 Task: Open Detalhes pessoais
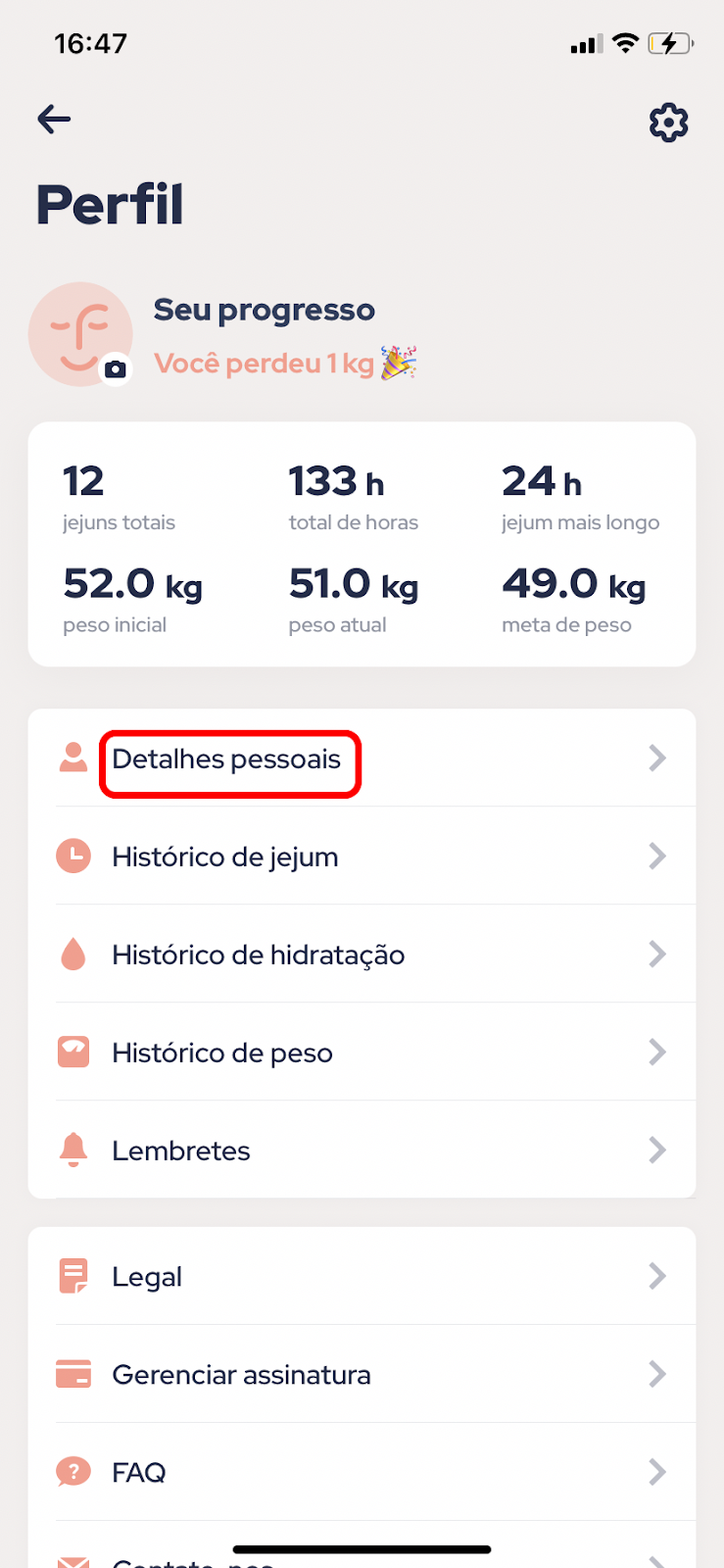tap(362, 758)
